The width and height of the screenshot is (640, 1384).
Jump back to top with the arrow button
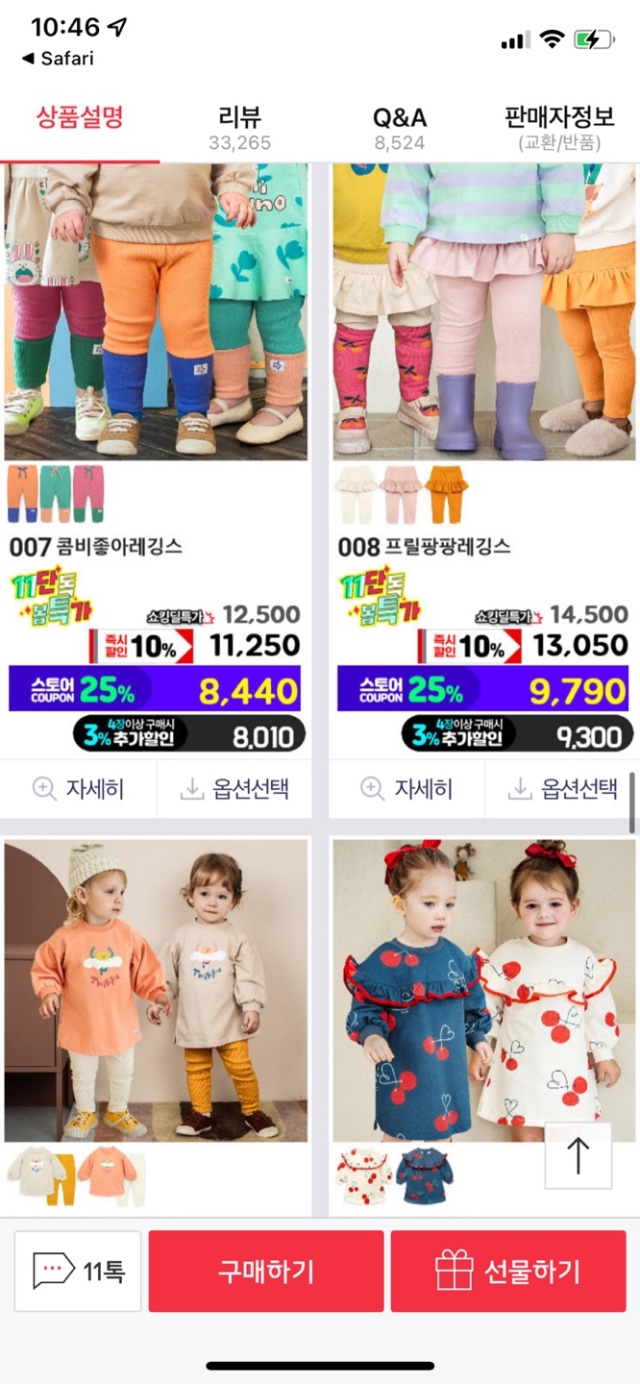point(577,1155)
